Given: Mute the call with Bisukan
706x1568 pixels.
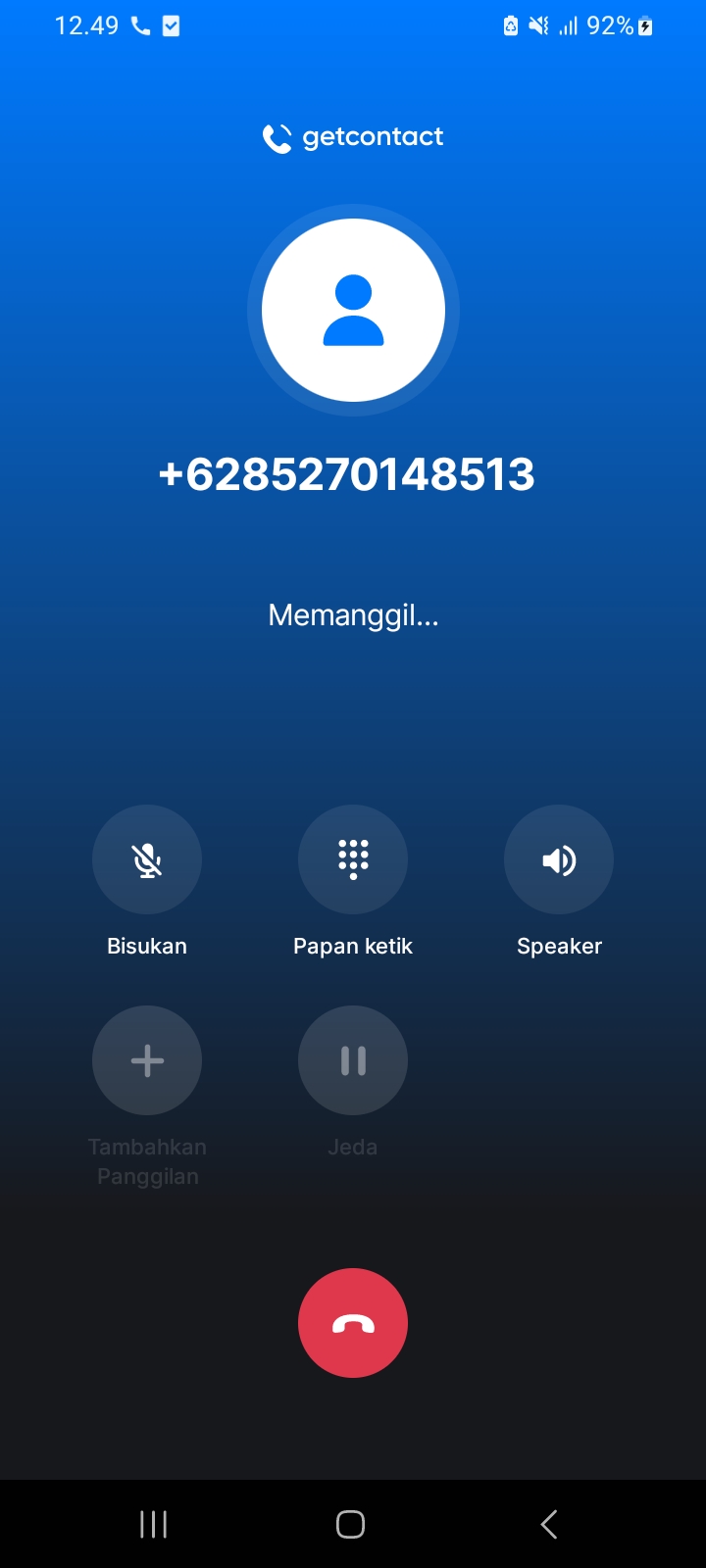Looking at the screenshot, I should point(147,859).
